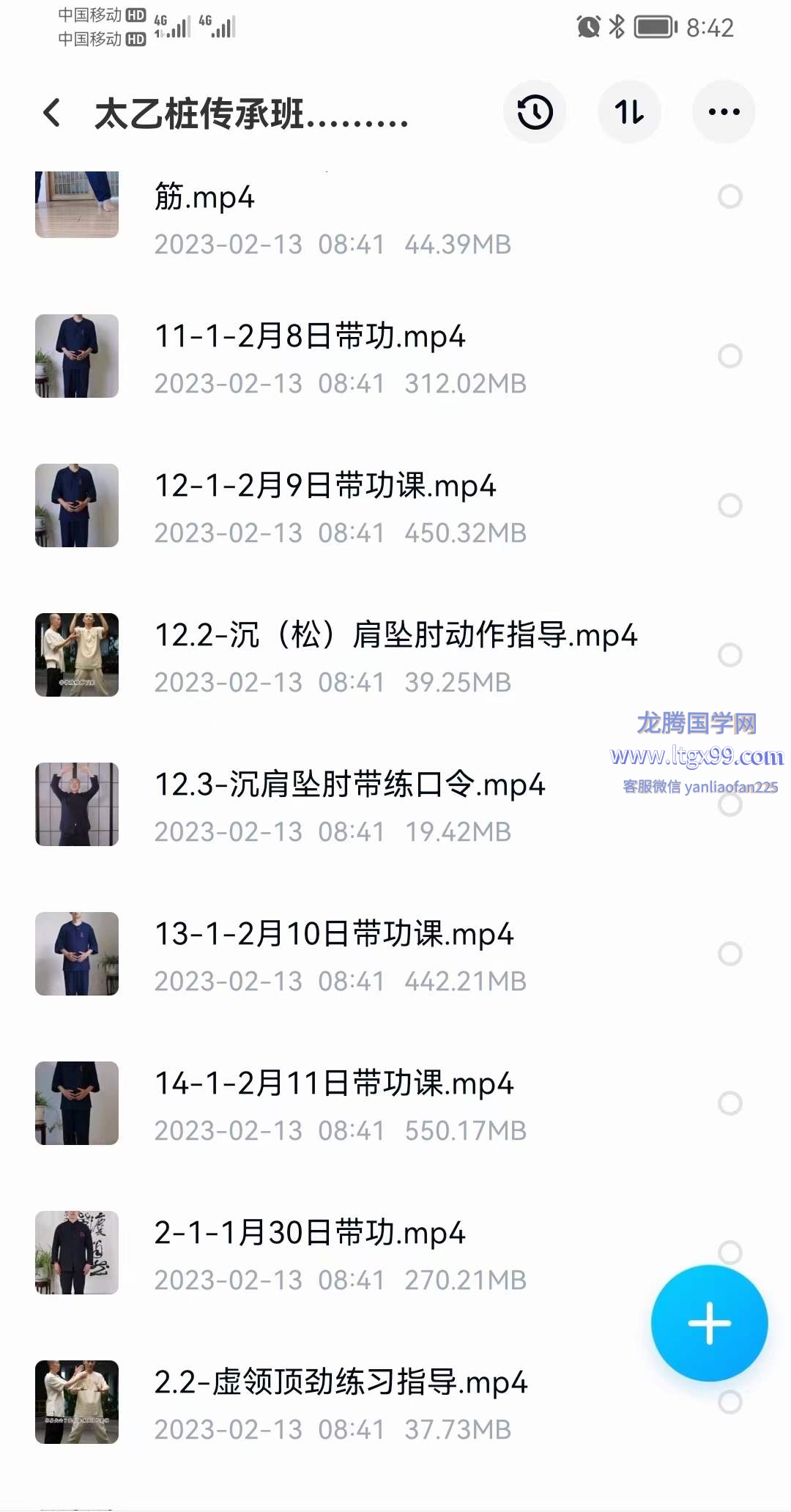Select the 12-1-2月9日带功课.mp4 file circle
The width and height of the screenshot is (791, 1512).
click(x=729, y=505)
